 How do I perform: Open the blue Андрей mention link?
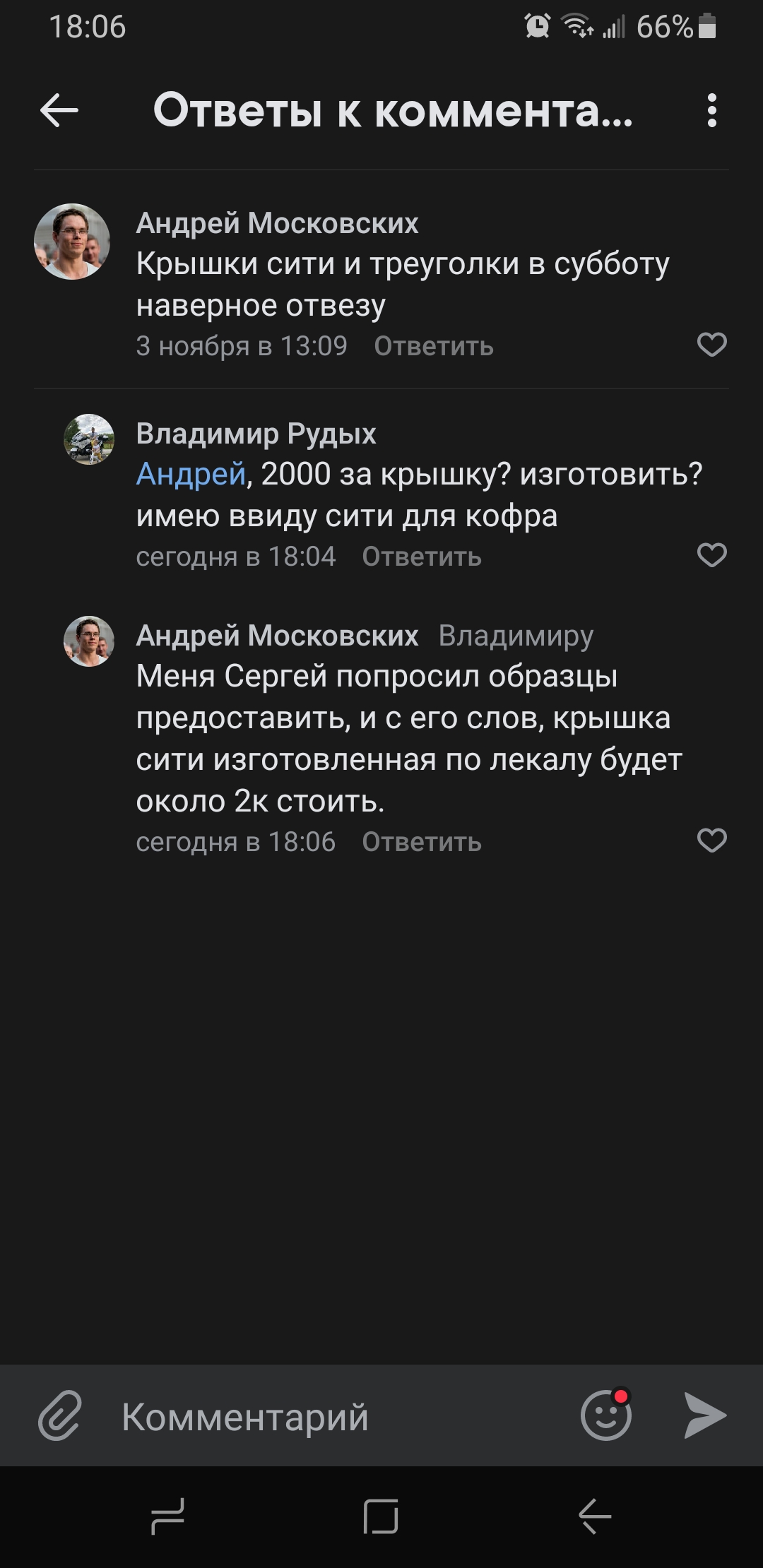(191, 474)
